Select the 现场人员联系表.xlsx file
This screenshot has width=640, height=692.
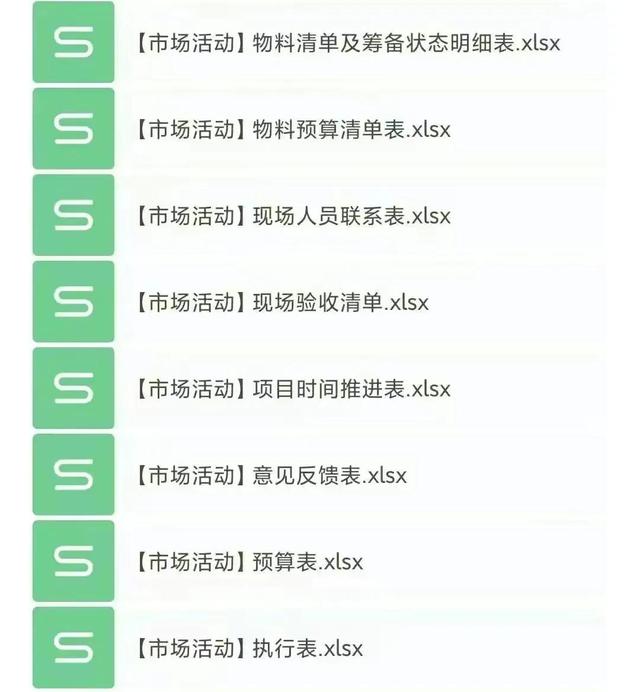(x=292, y=216)
